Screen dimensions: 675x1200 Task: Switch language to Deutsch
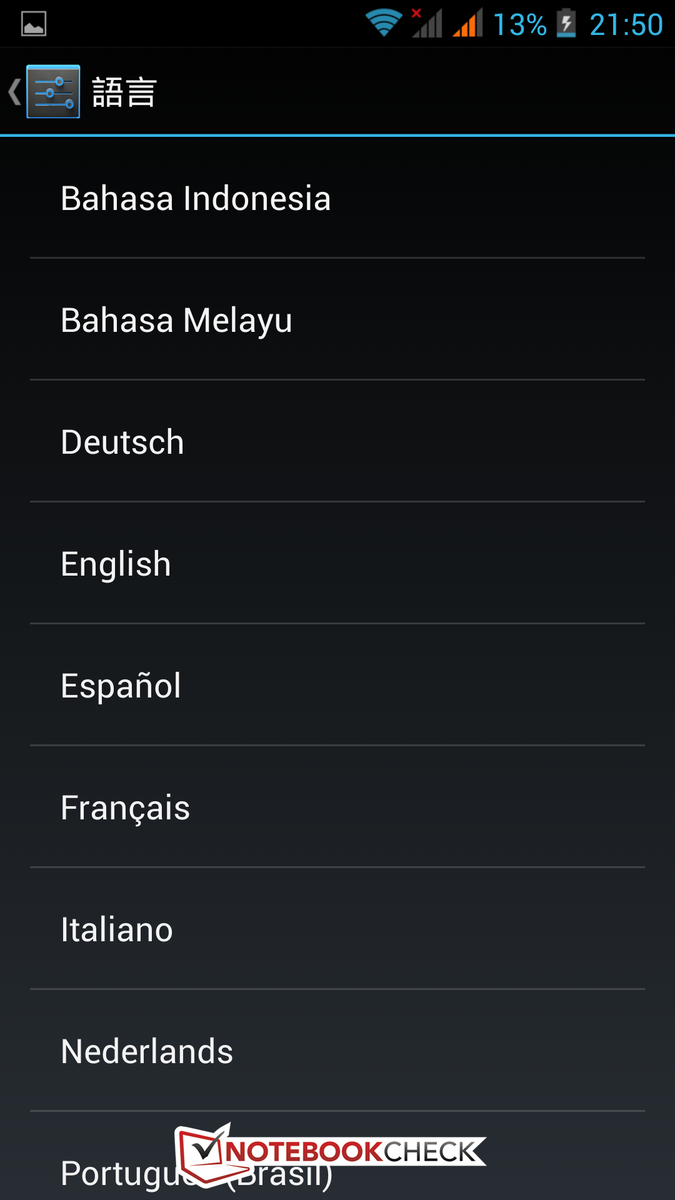point(337,442)
